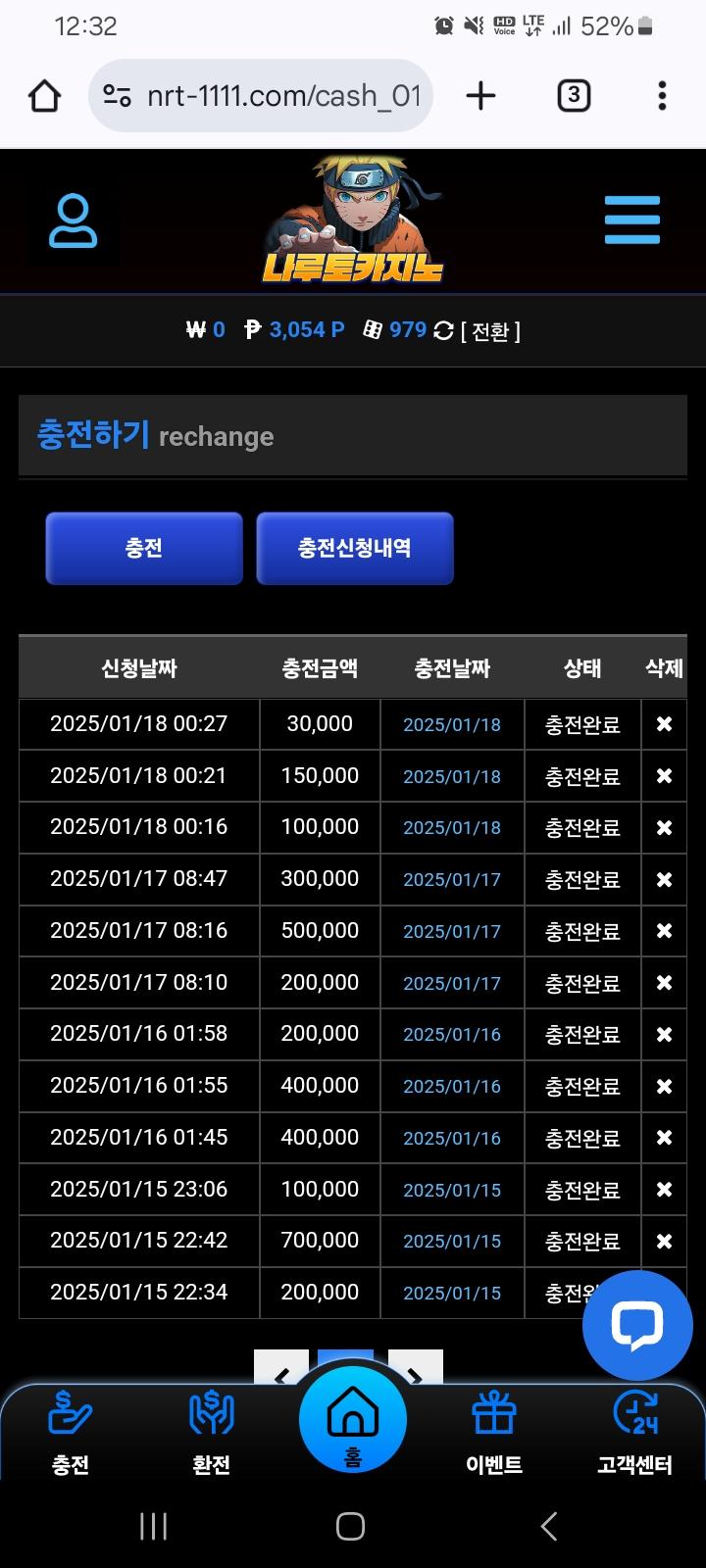Open 고객센터 support tab
The height and width of the screenshot is (1568, 706).
click(x=634, y=1433)
